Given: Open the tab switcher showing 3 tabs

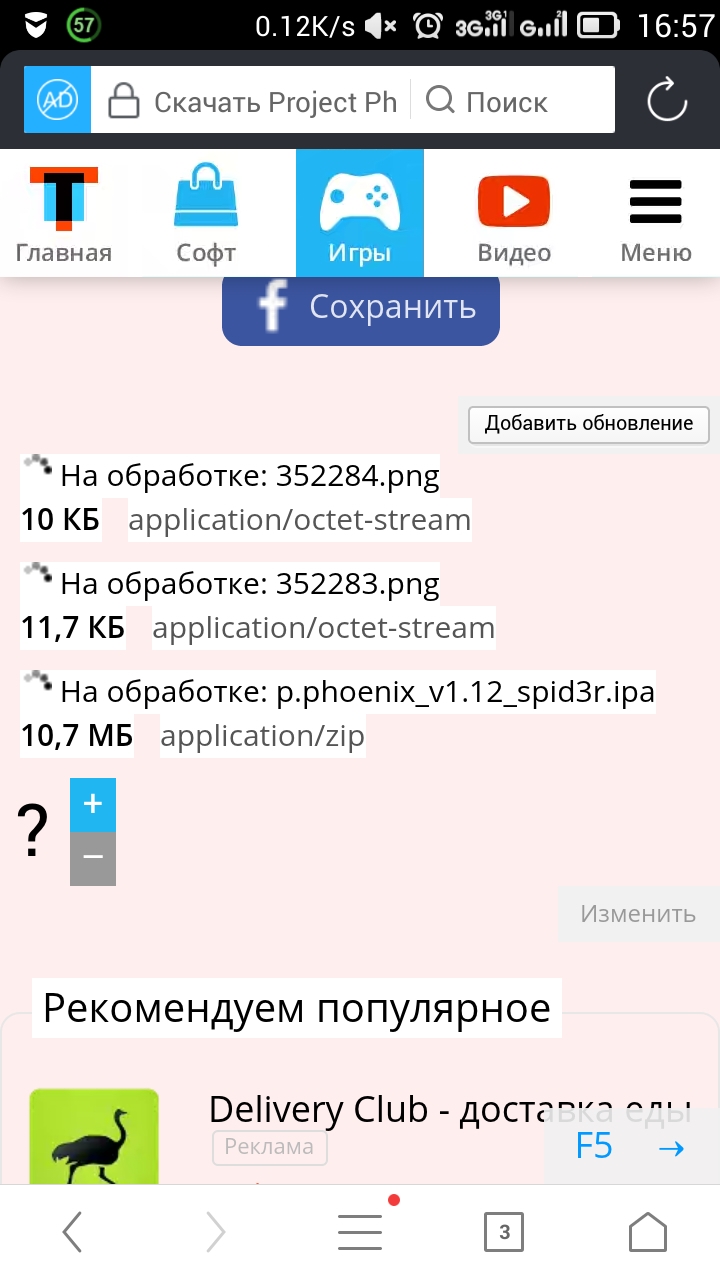Looking at the screenshot, I should click(504, 1232).
